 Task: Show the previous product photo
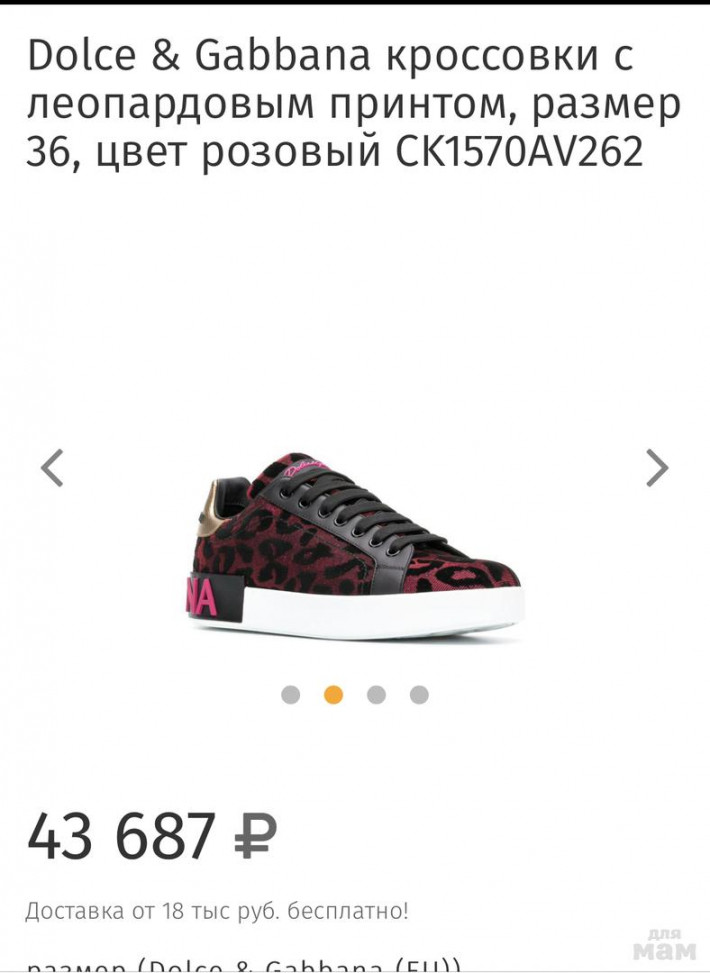tap(52, 467)
